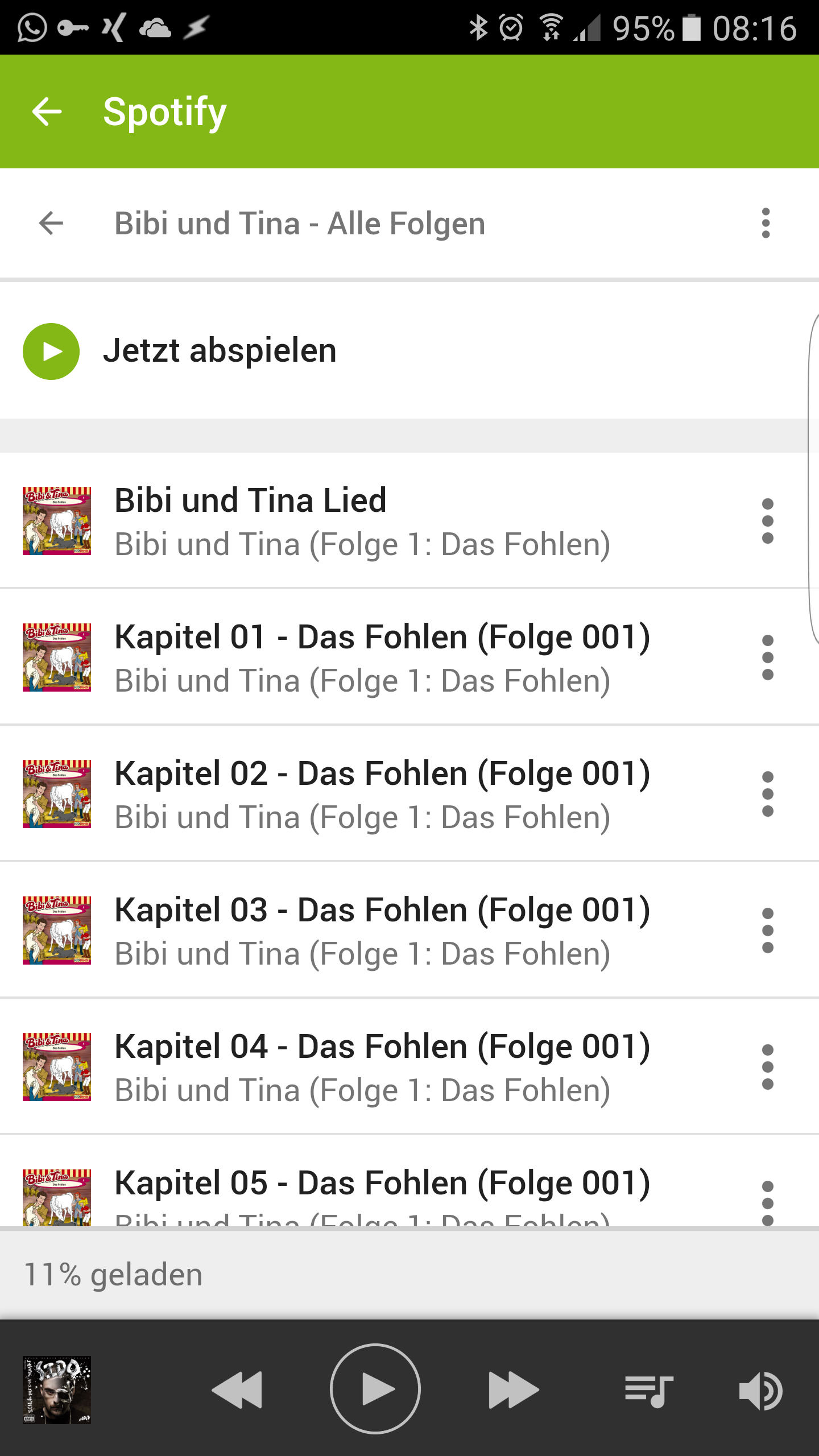The height and width of the screenshot is (1456, 819).
Task: Tap the options dots for Kapitel 03
Action: coord(767,930)
